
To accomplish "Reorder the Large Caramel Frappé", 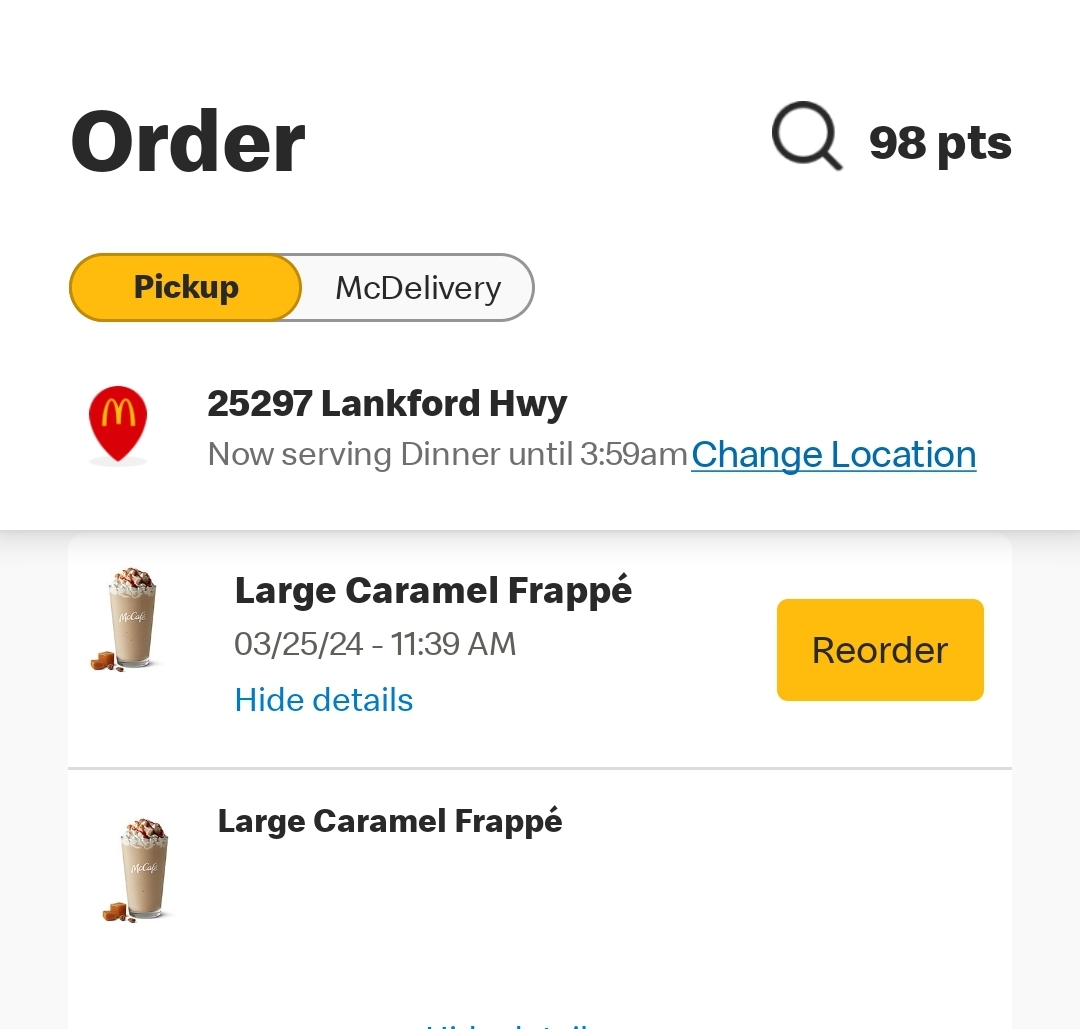I will pos(880,650).
